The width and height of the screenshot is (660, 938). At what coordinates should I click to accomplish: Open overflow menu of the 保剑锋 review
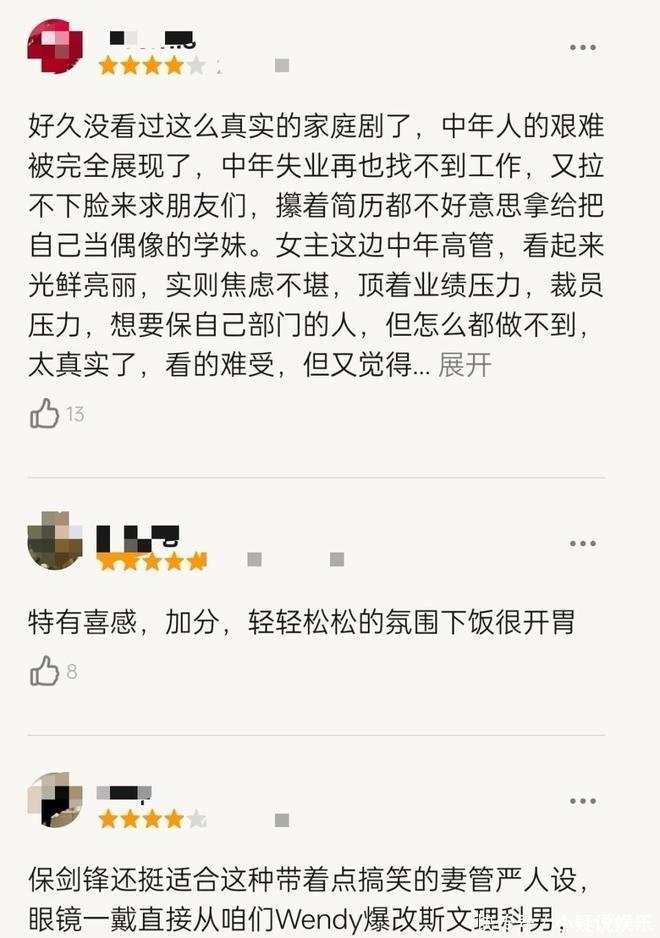pyautogui.click(x=582, y=801)
